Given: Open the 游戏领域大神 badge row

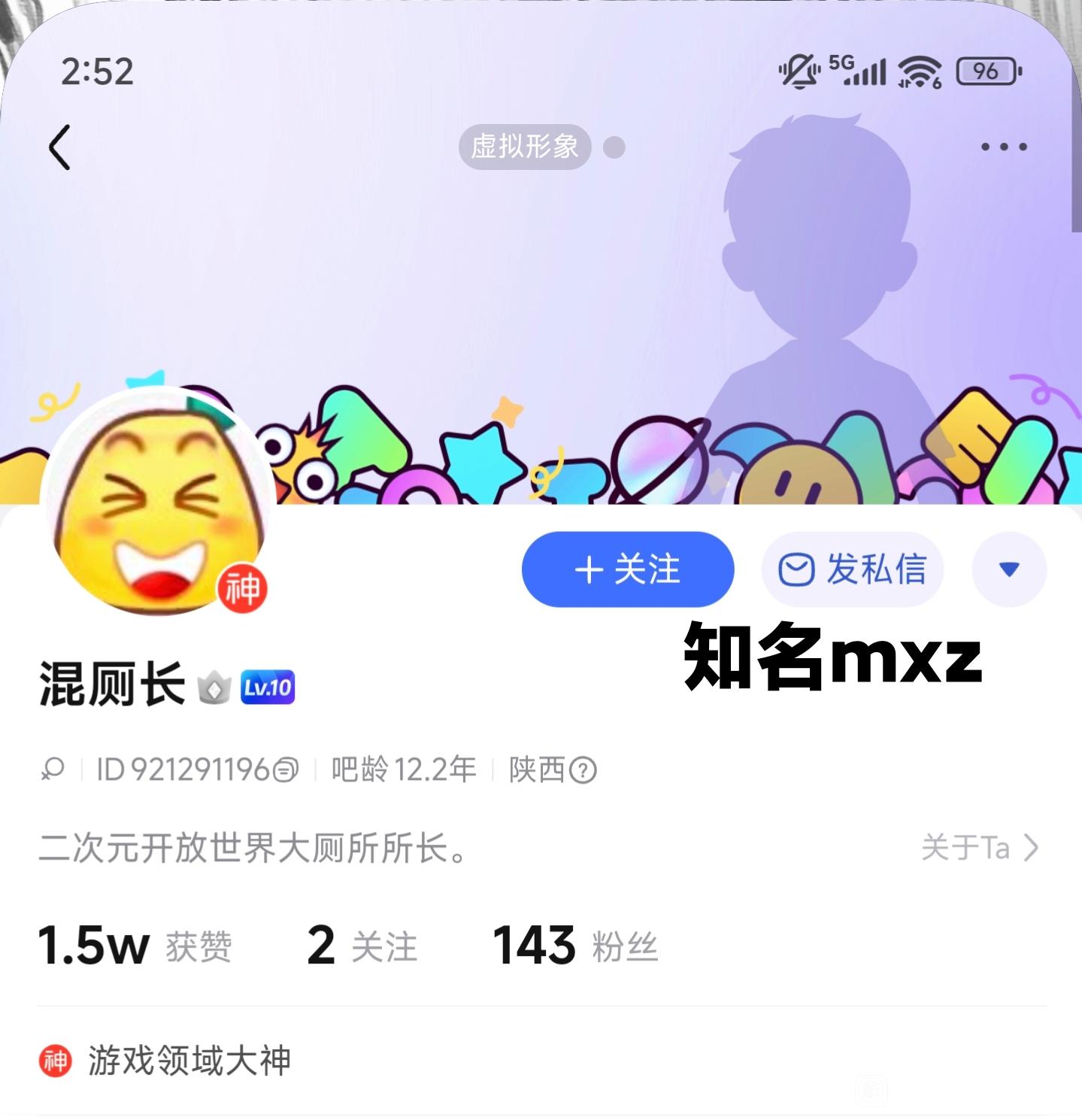Looking at the screenshot, I should tap(188, 1061).
